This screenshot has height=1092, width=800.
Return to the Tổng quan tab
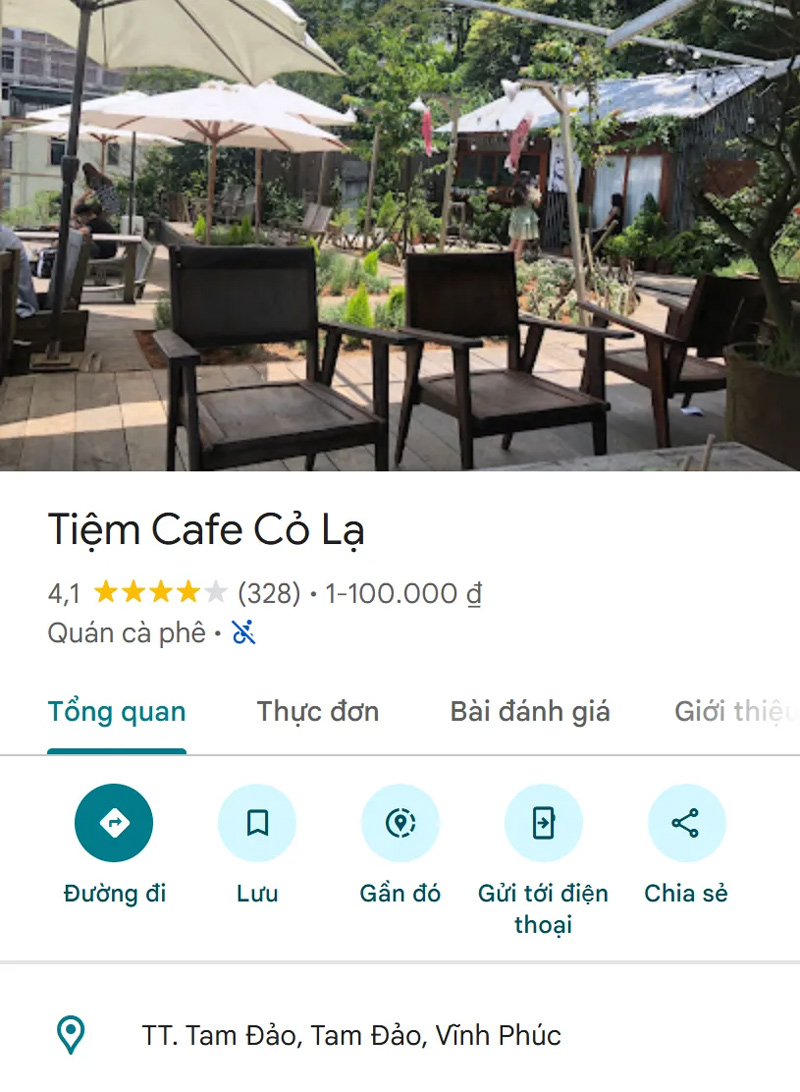(x=117, y=712)
